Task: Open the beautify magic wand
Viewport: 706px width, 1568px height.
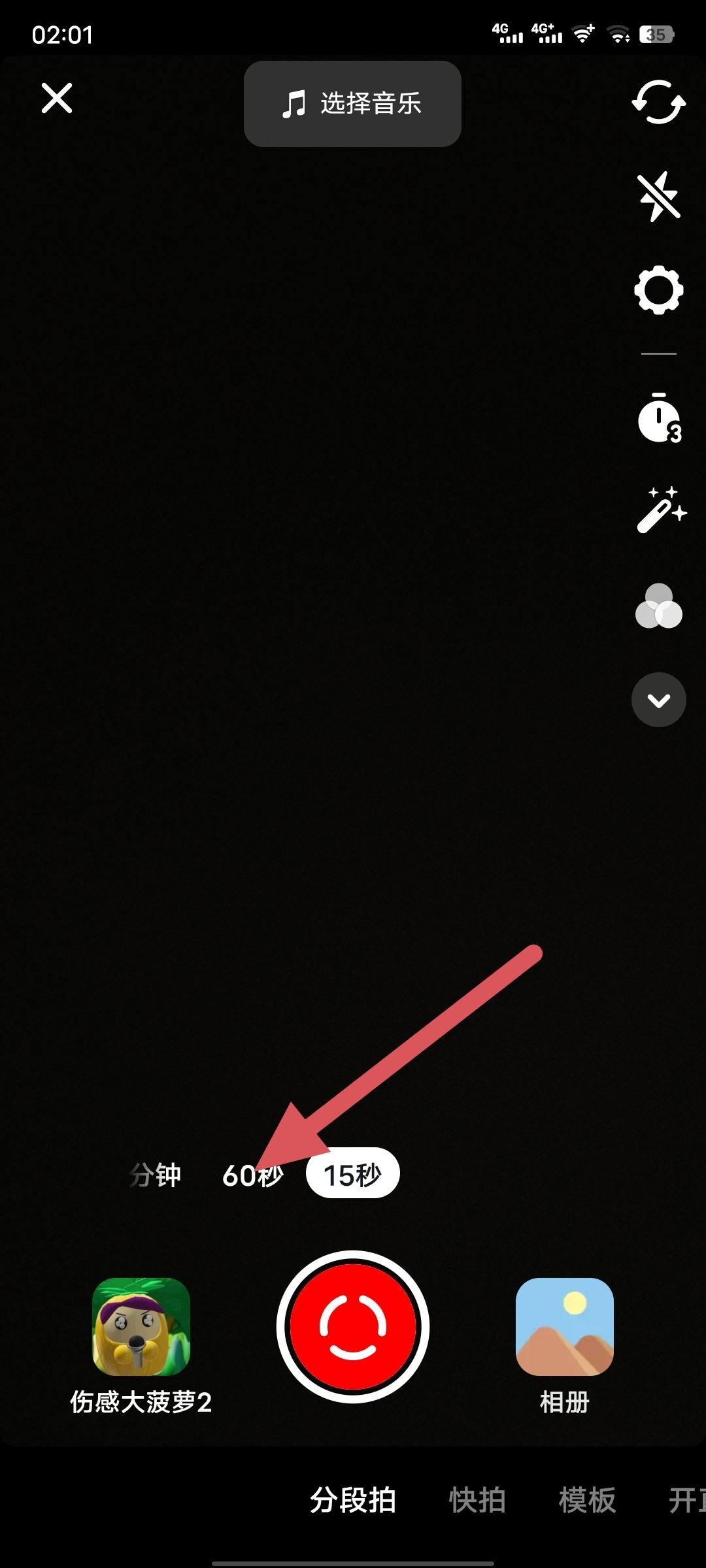Action: coord(660,510)
